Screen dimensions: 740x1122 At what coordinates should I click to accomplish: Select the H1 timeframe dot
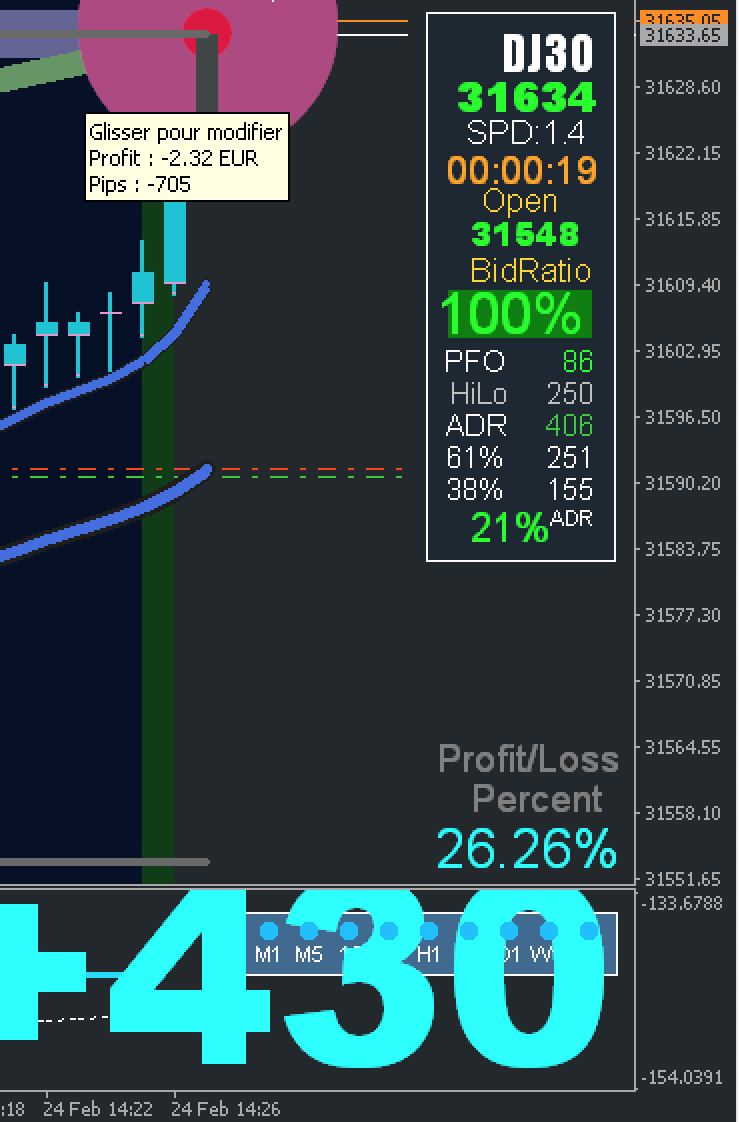point(428,932)
